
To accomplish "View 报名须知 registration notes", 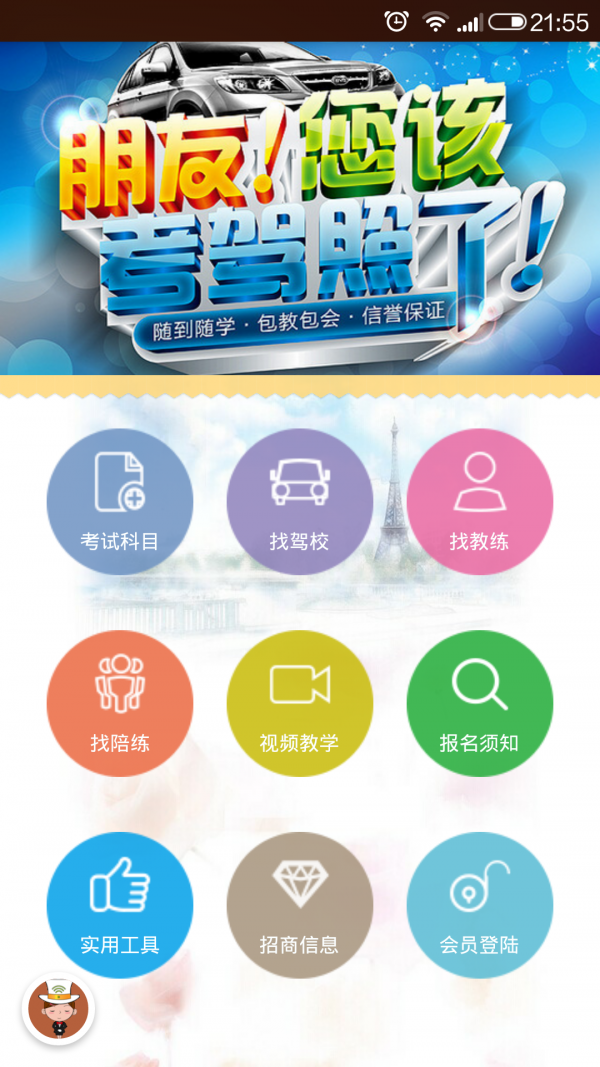I will (479, 703).
